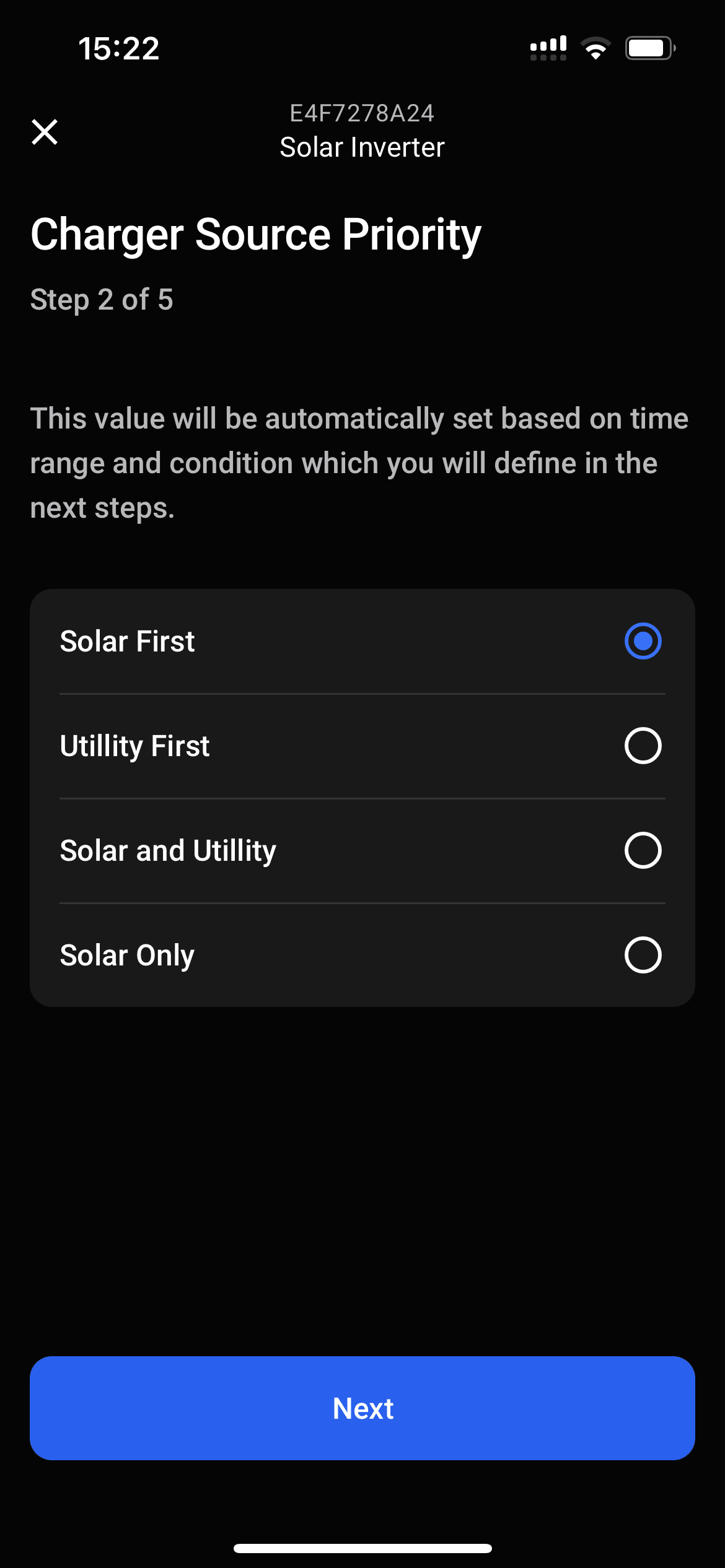Tap the selected Solar First radio indicator

click(643, 641)
